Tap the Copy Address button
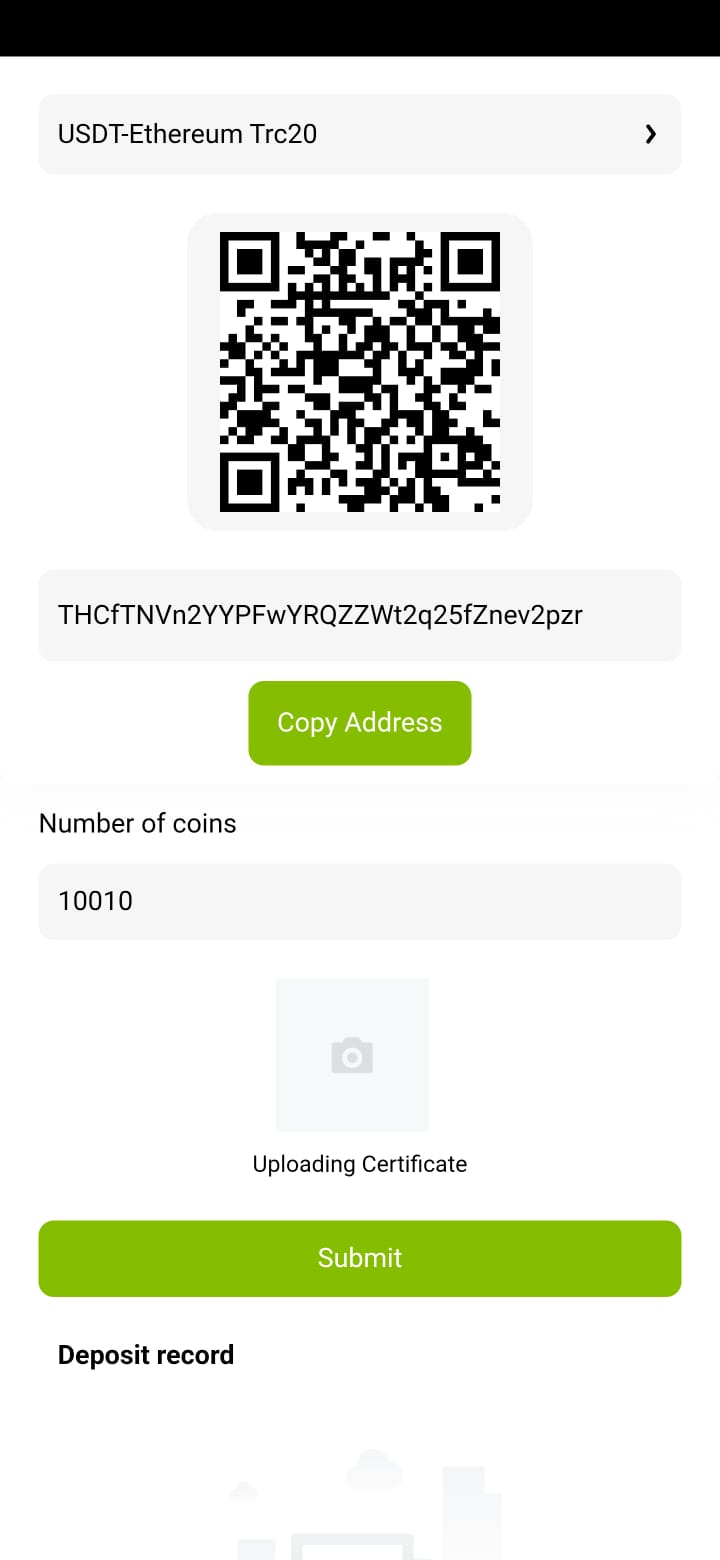The height and width of the screenshot is (1560, 720). click(360, 723)
